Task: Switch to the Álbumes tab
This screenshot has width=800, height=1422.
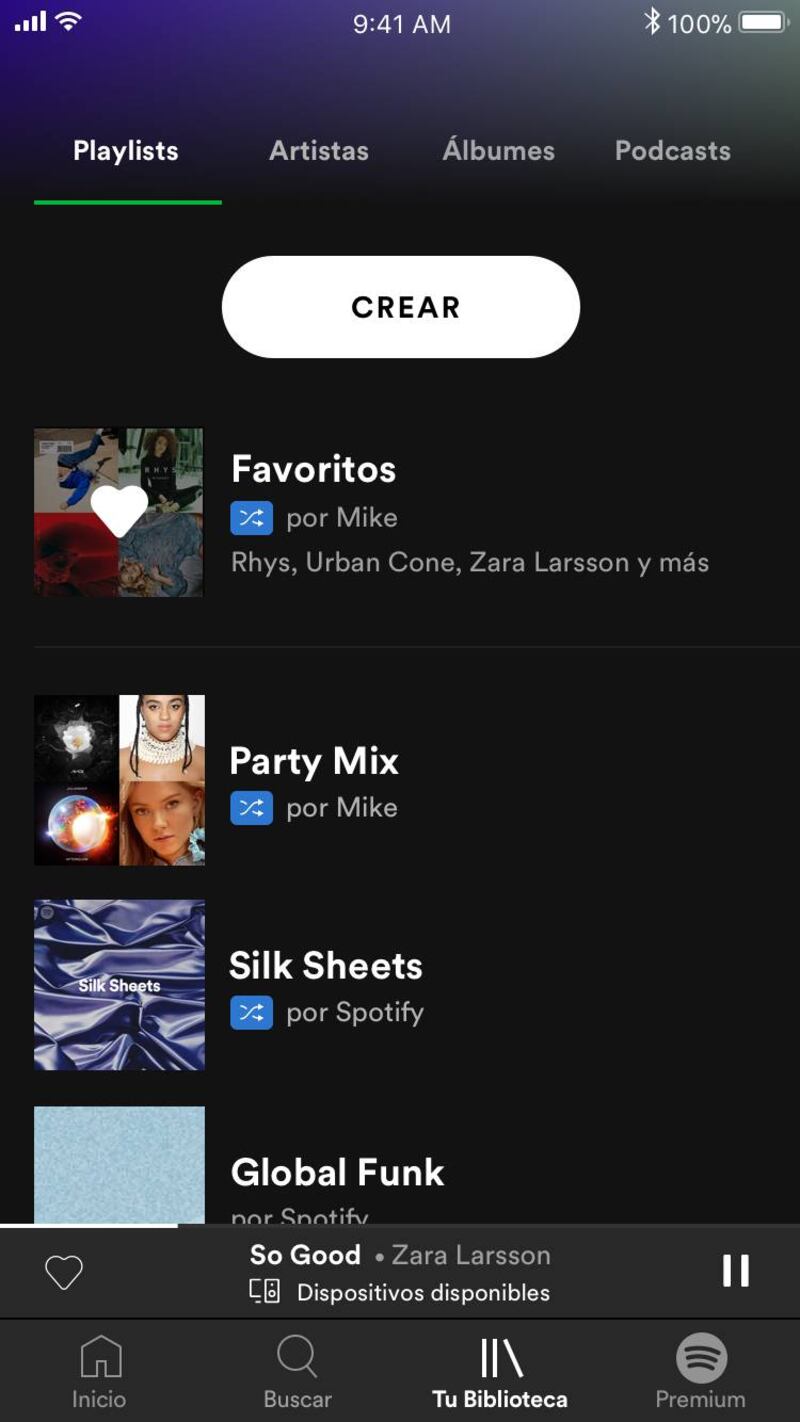Action: point(498,151)
